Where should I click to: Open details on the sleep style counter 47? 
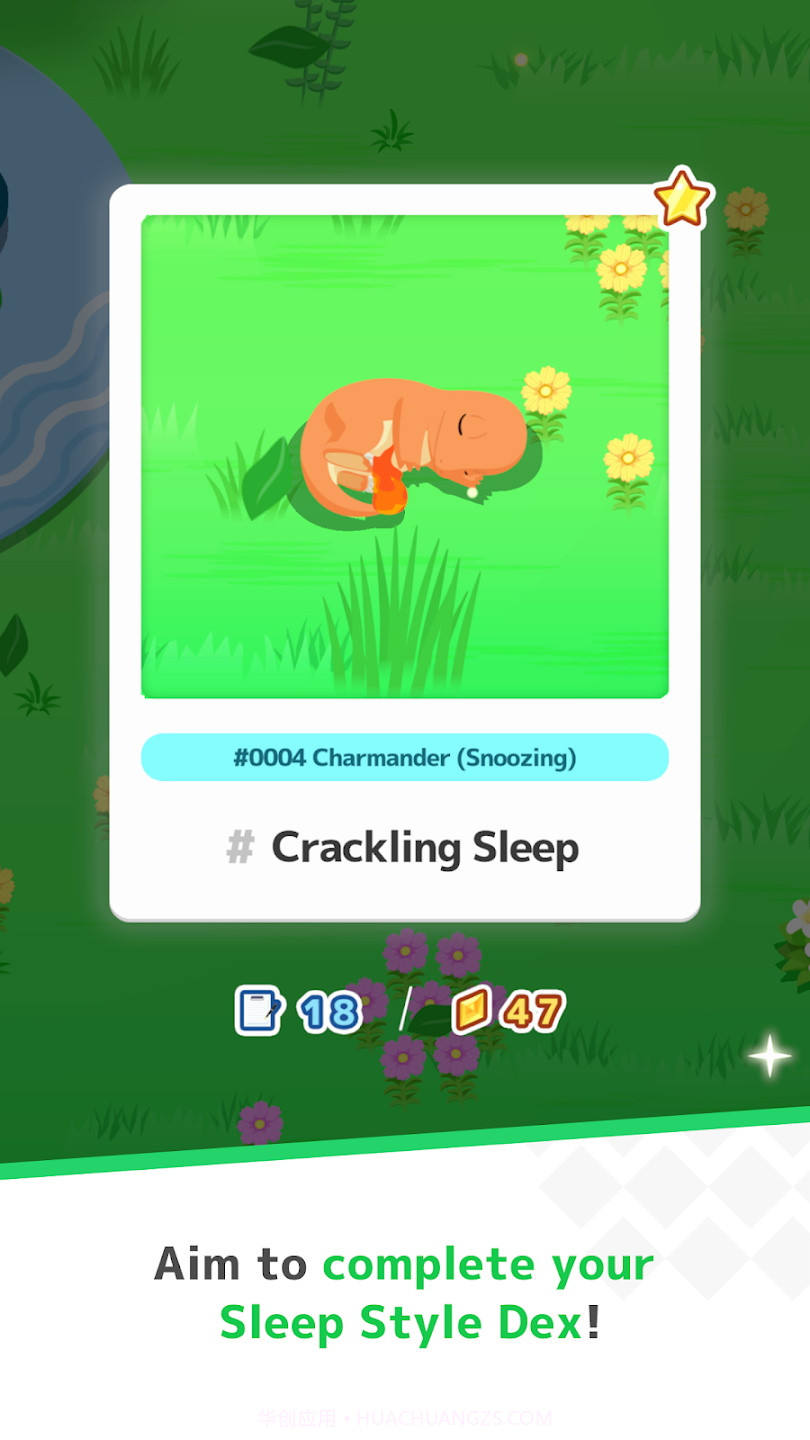(x=535, y=1012)
